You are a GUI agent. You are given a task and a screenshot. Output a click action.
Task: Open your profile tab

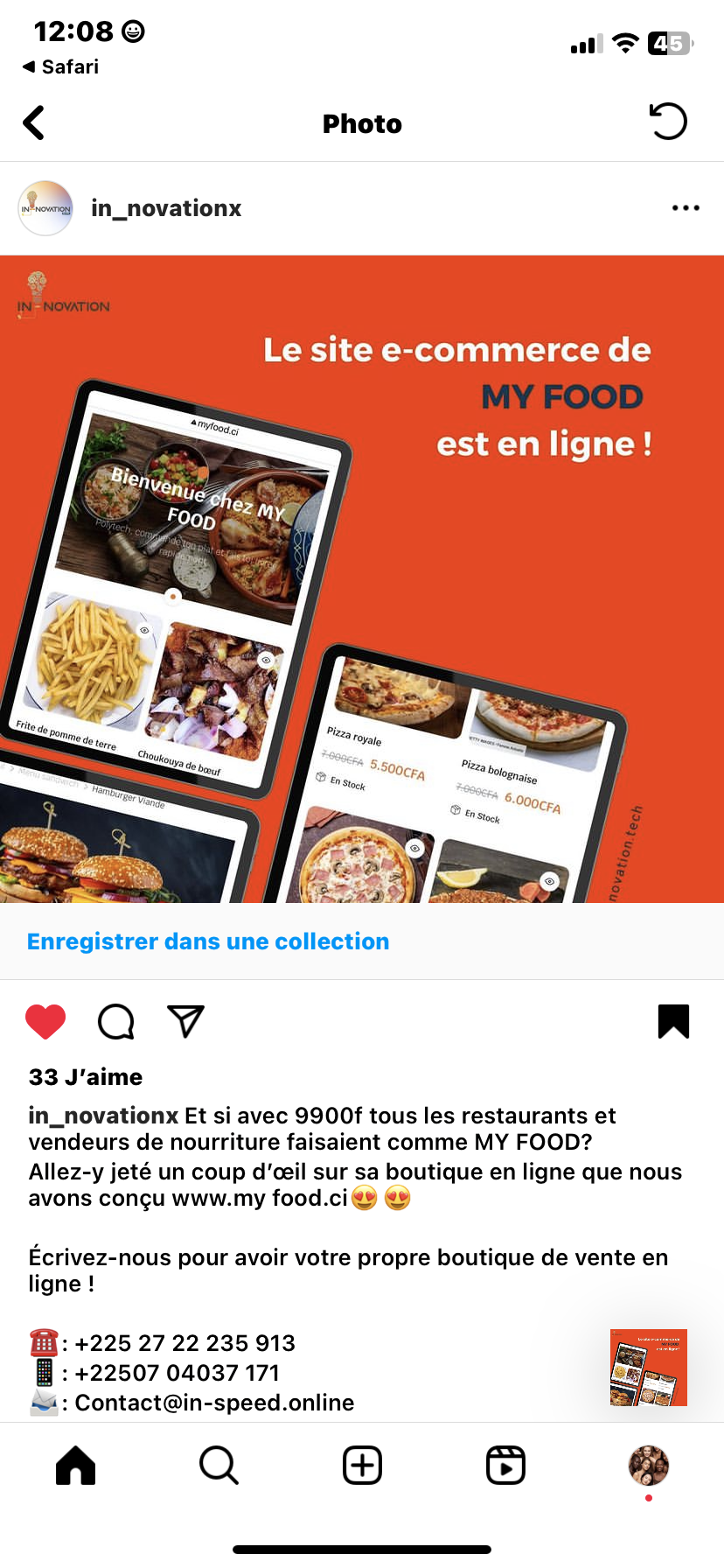click(x=648, y=1465)
